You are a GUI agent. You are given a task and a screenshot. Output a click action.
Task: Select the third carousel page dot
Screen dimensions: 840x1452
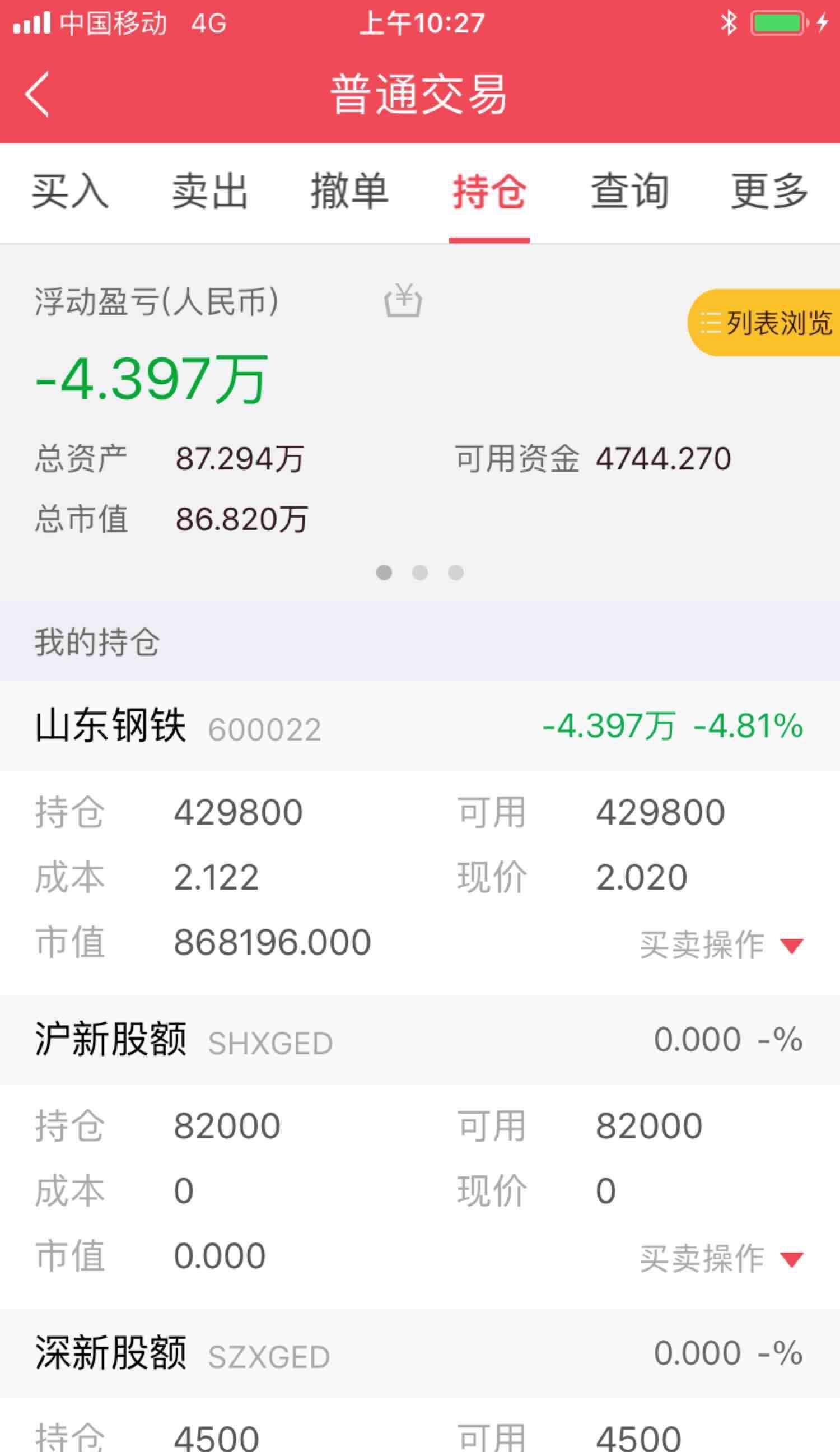tap(456, 572)
